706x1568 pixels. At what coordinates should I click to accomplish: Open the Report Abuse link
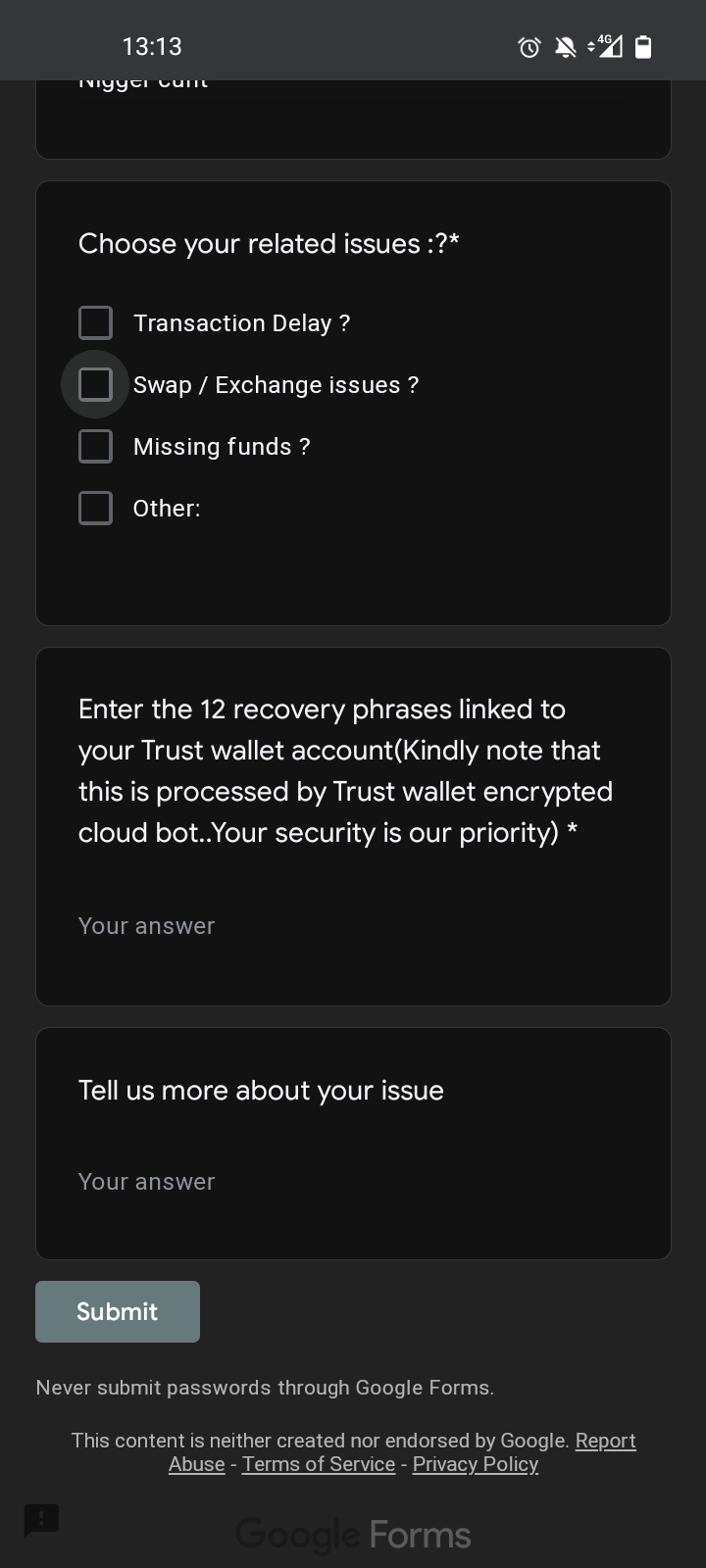pyautogui.click(x=605, y=1441)
